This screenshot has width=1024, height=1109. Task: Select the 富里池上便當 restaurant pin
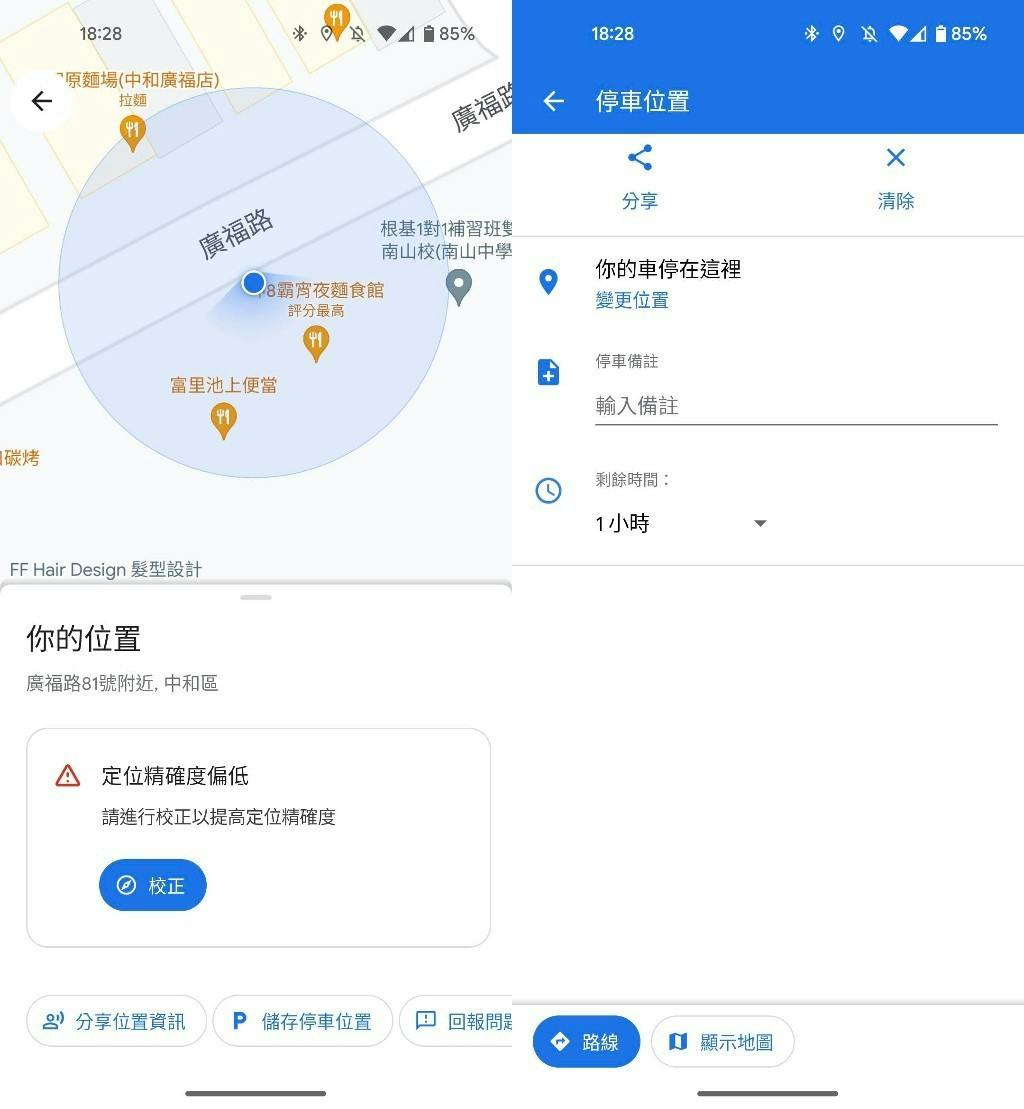point(224,420)
